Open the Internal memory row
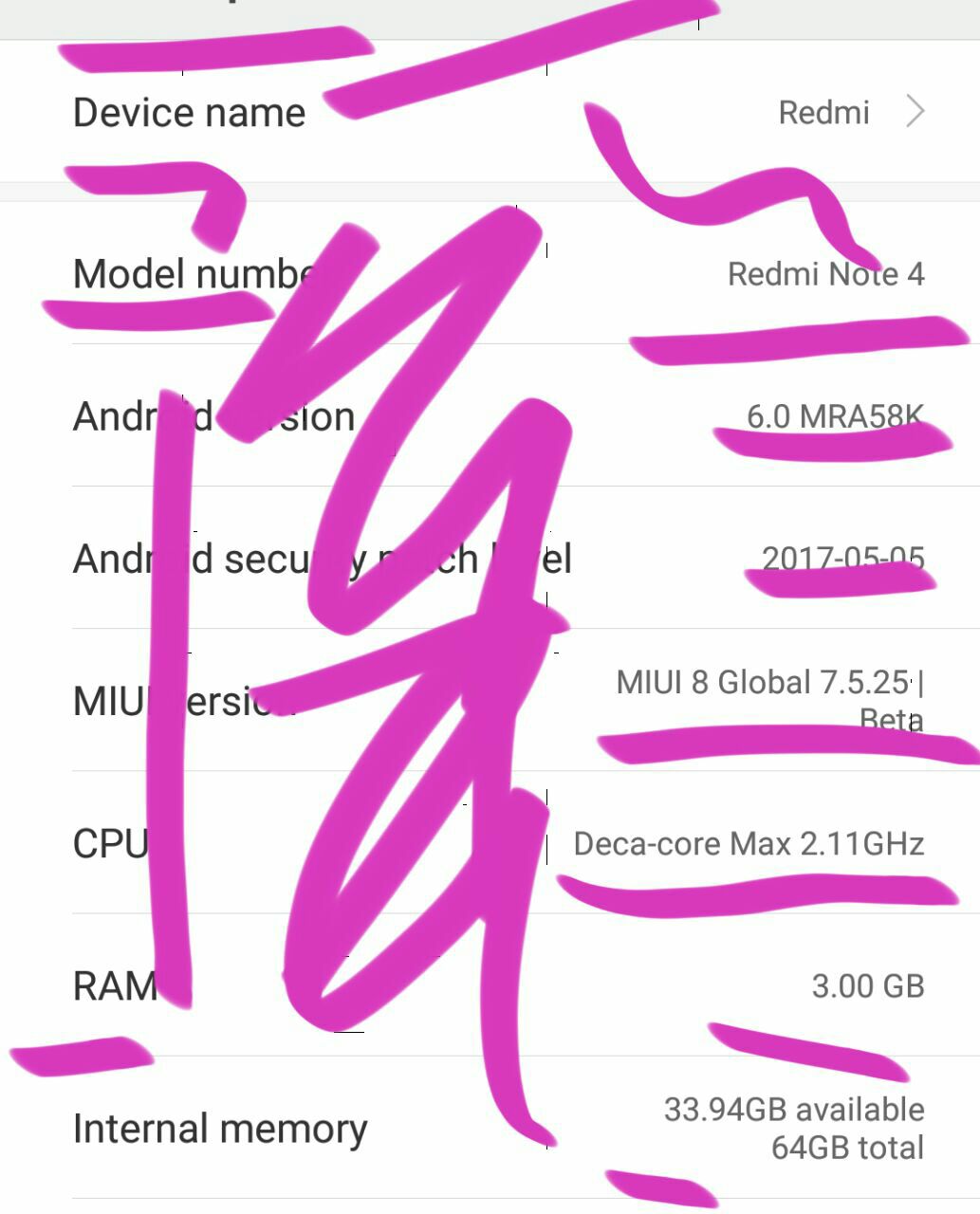 click(490, 1128)
